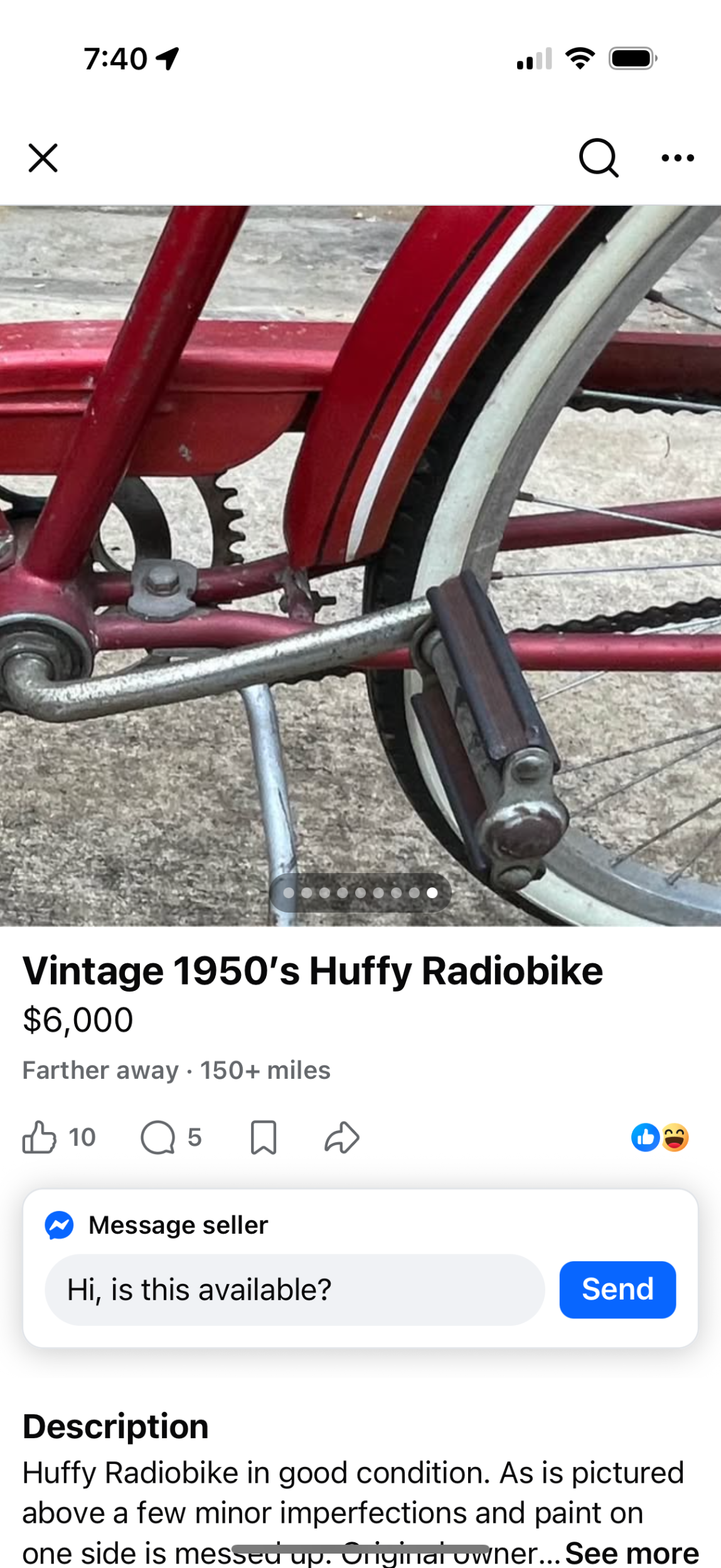The width and height of the screenshot is (721, 1568).
Task: Send the message to the seller
Action: tap(617, 1290)
